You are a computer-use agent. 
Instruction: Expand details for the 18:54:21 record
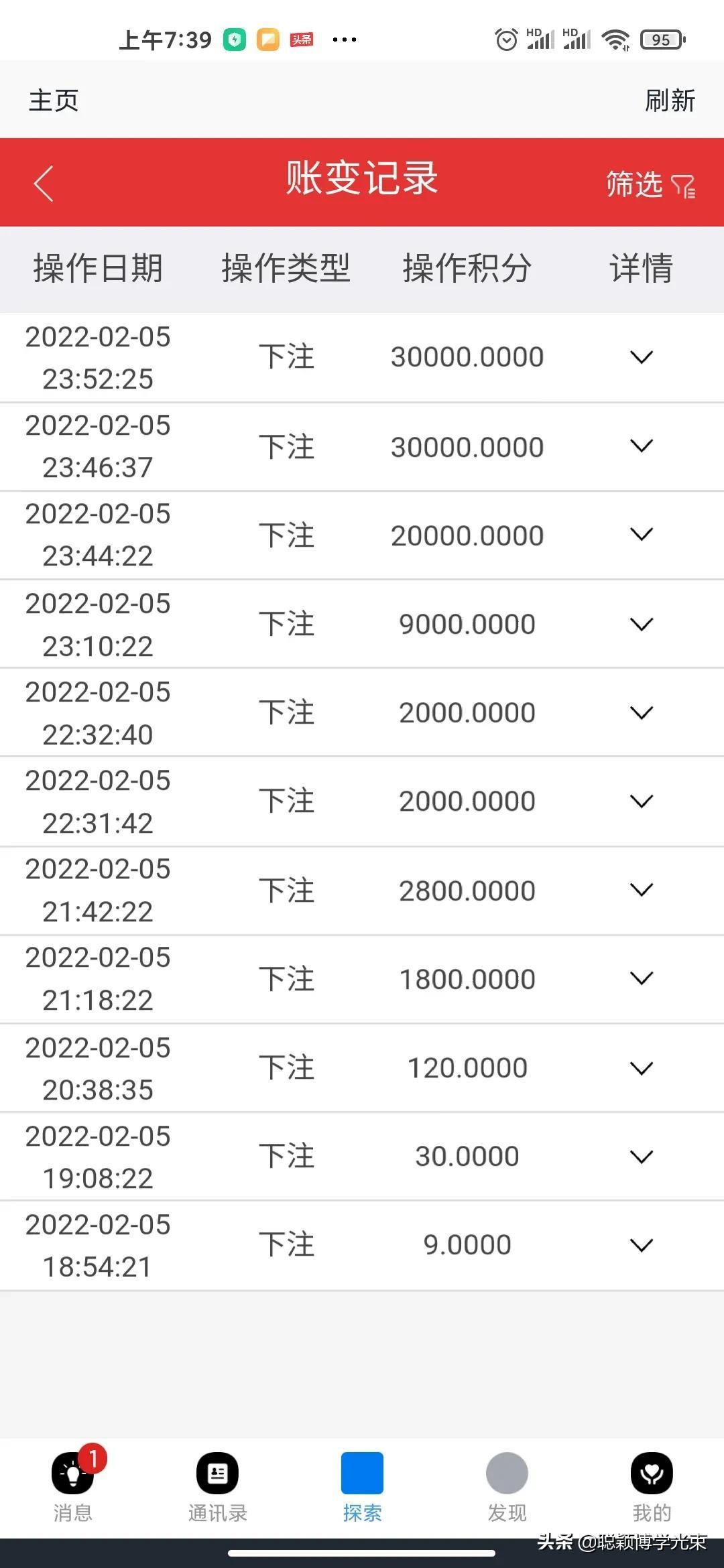pos(642,1245)
